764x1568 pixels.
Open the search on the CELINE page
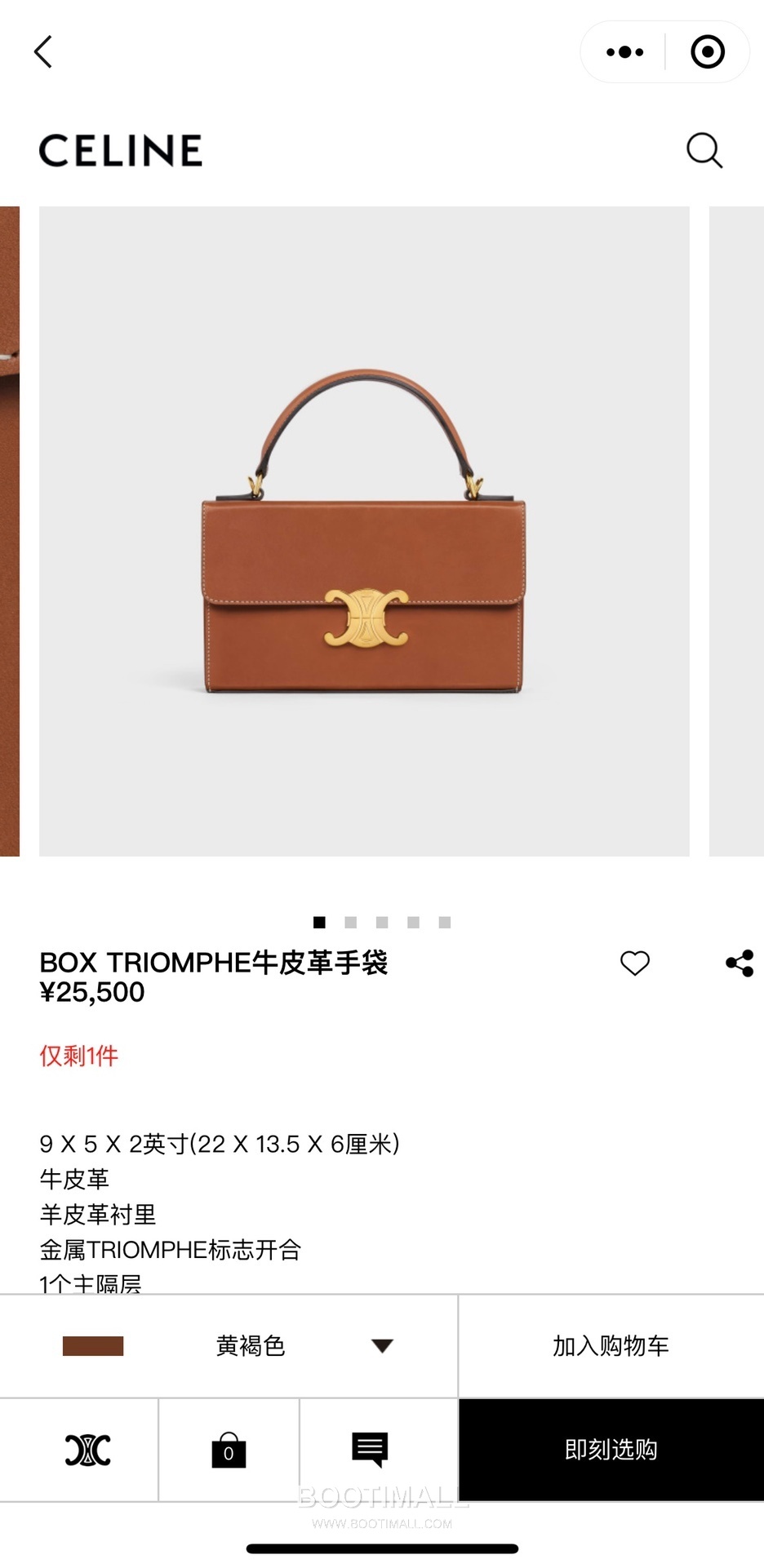click(x=703, y=149)
